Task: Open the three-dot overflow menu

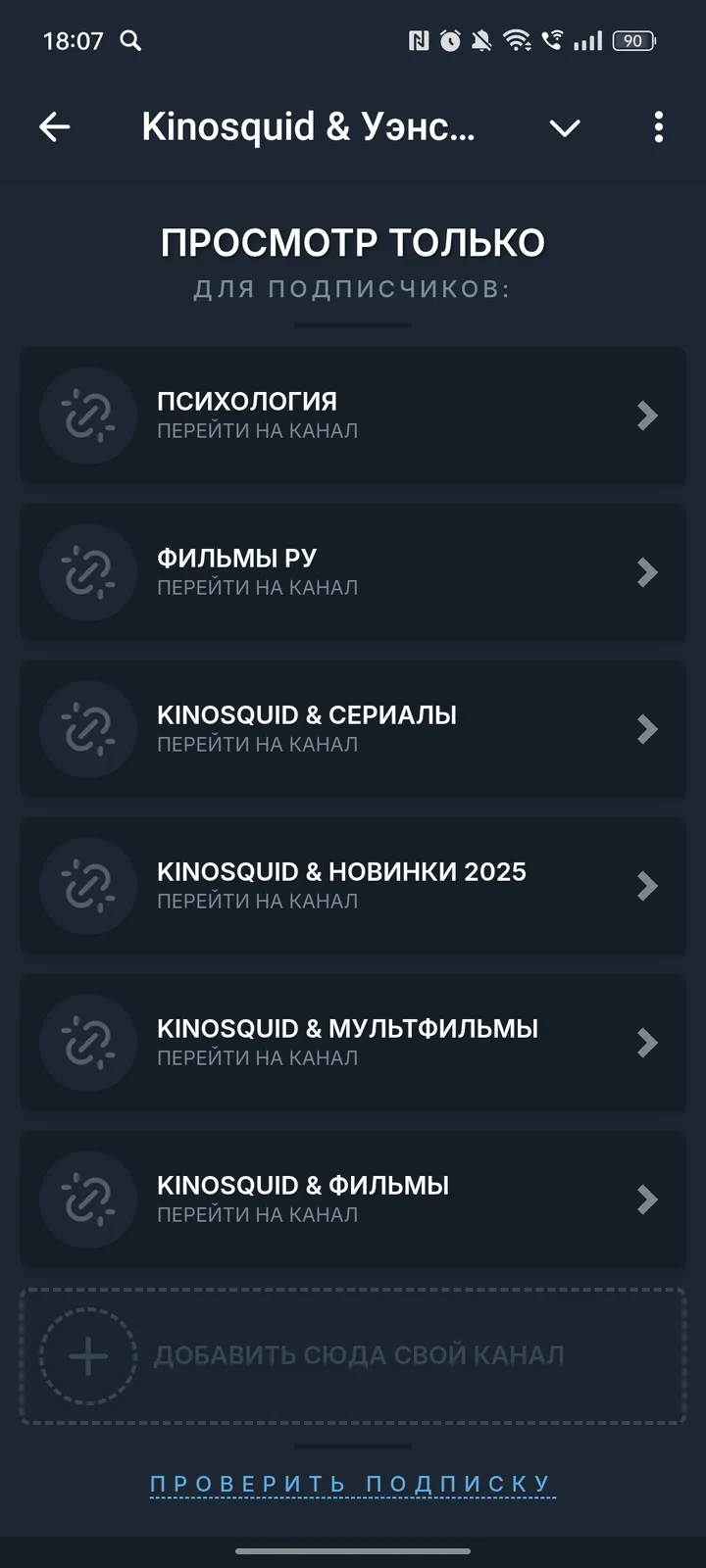Action: [658, 127]
